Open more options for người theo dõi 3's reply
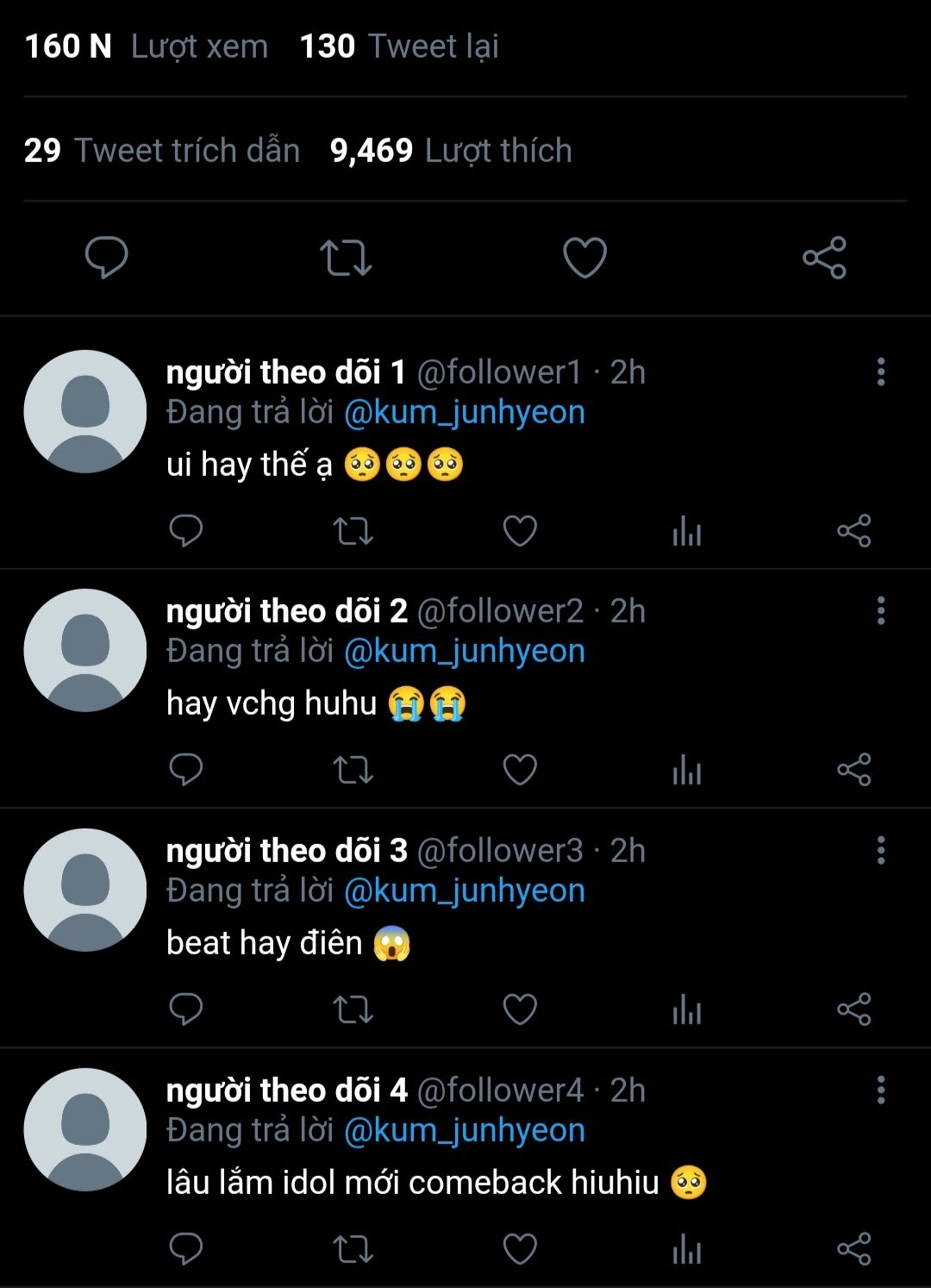Viewport: 931px width, 1288px height. click(880, 850)
